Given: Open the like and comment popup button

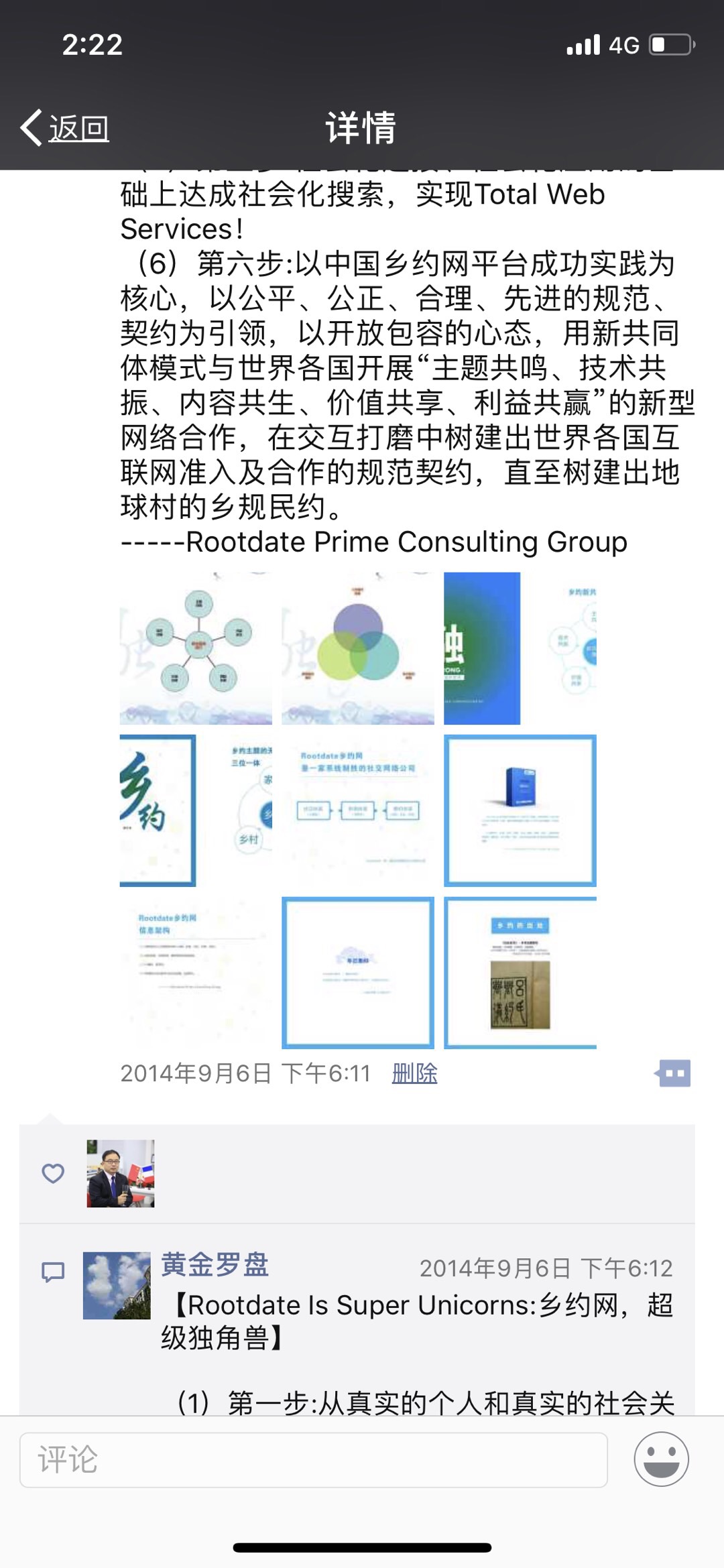Looking at the screenshot, I should [x=674, y=1073].
